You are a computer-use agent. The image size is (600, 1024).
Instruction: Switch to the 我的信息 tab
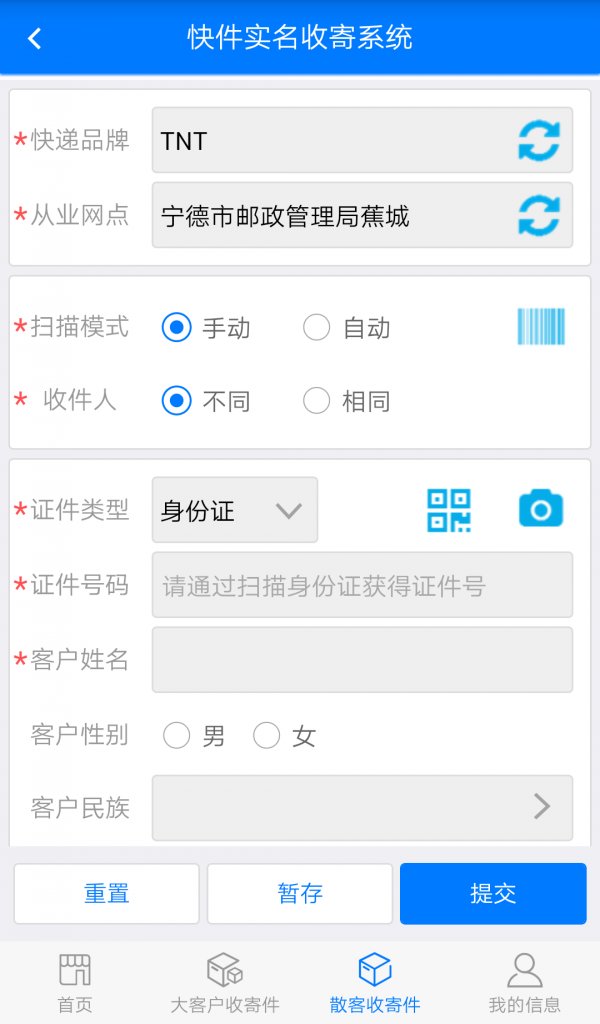[524, 984]
